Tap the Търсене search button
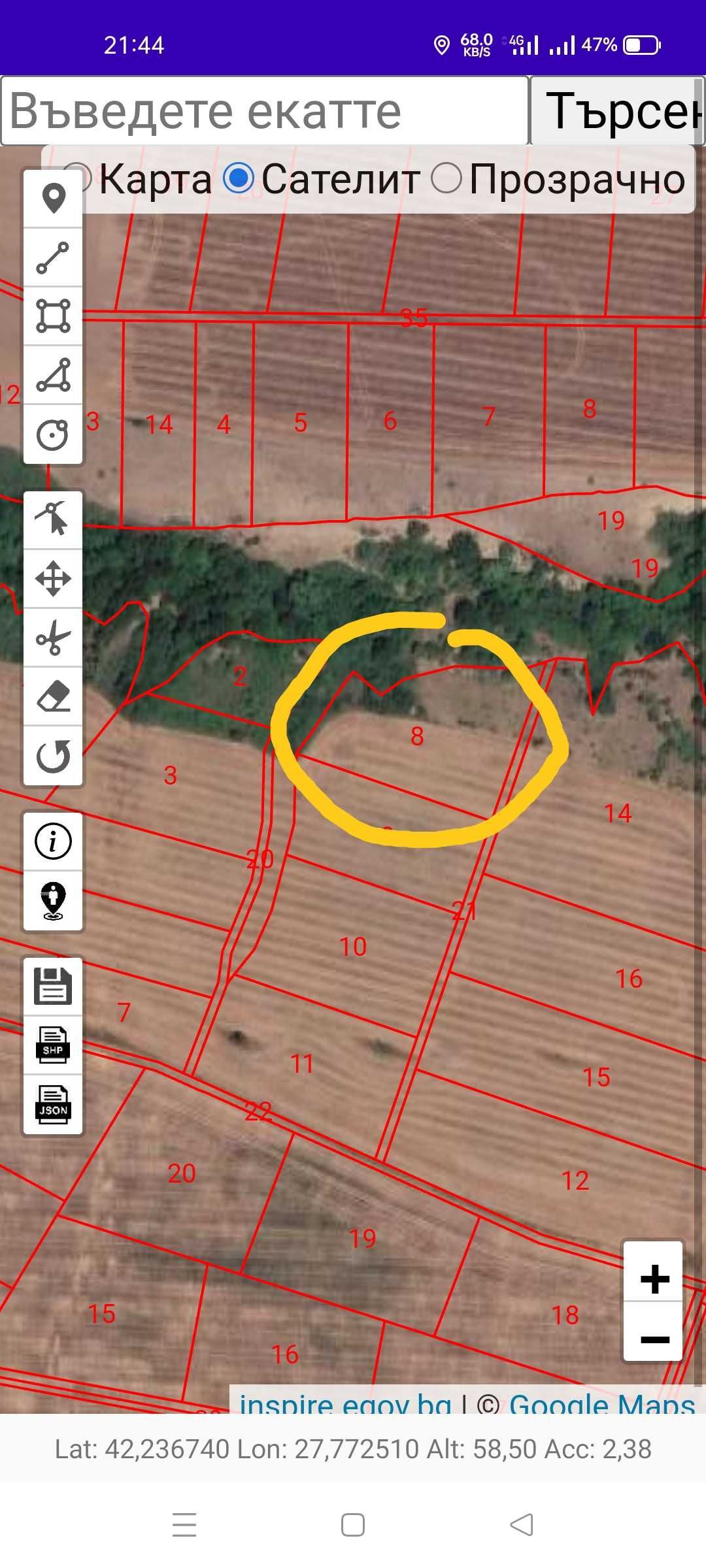 616,111
